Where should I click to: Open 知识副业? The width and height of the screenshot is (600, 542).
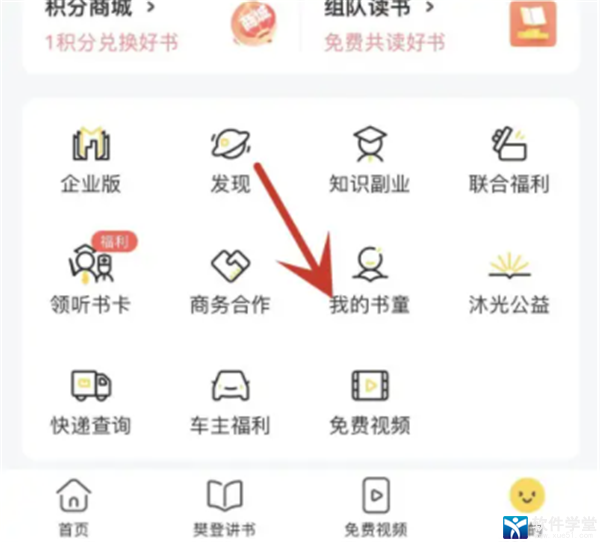click(370, 160)
